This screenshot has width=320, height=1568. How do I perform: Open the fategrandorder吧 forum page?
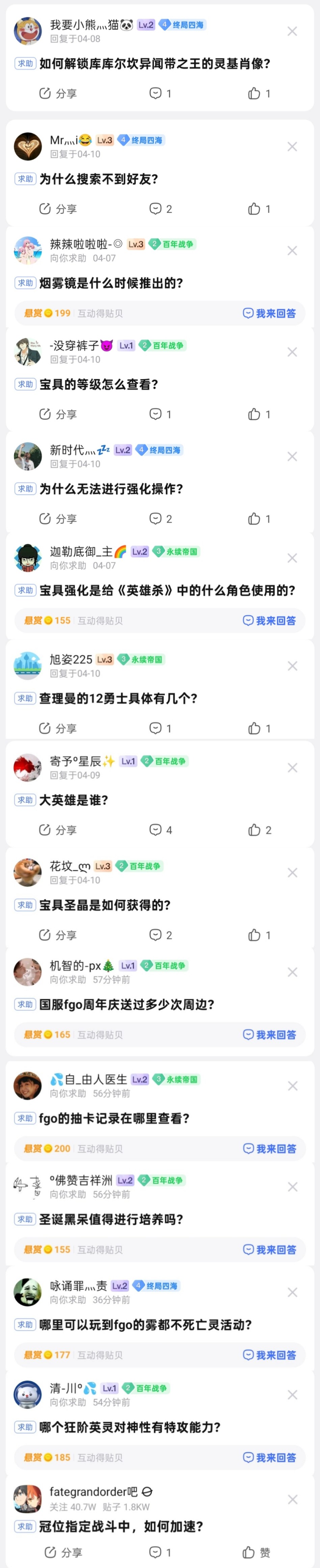[93, 1491]
